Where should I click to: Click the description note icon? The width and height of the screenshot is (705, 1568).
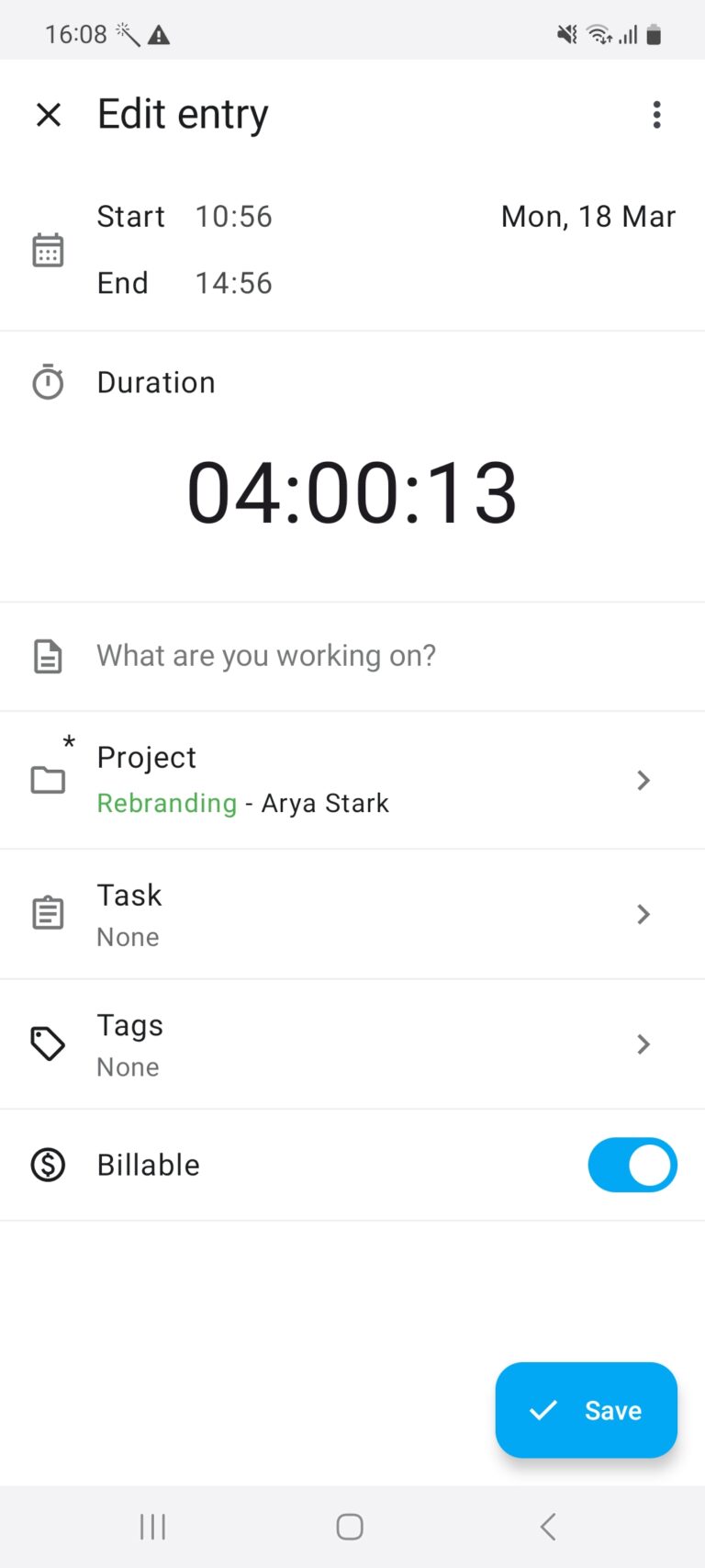[48, 655]
